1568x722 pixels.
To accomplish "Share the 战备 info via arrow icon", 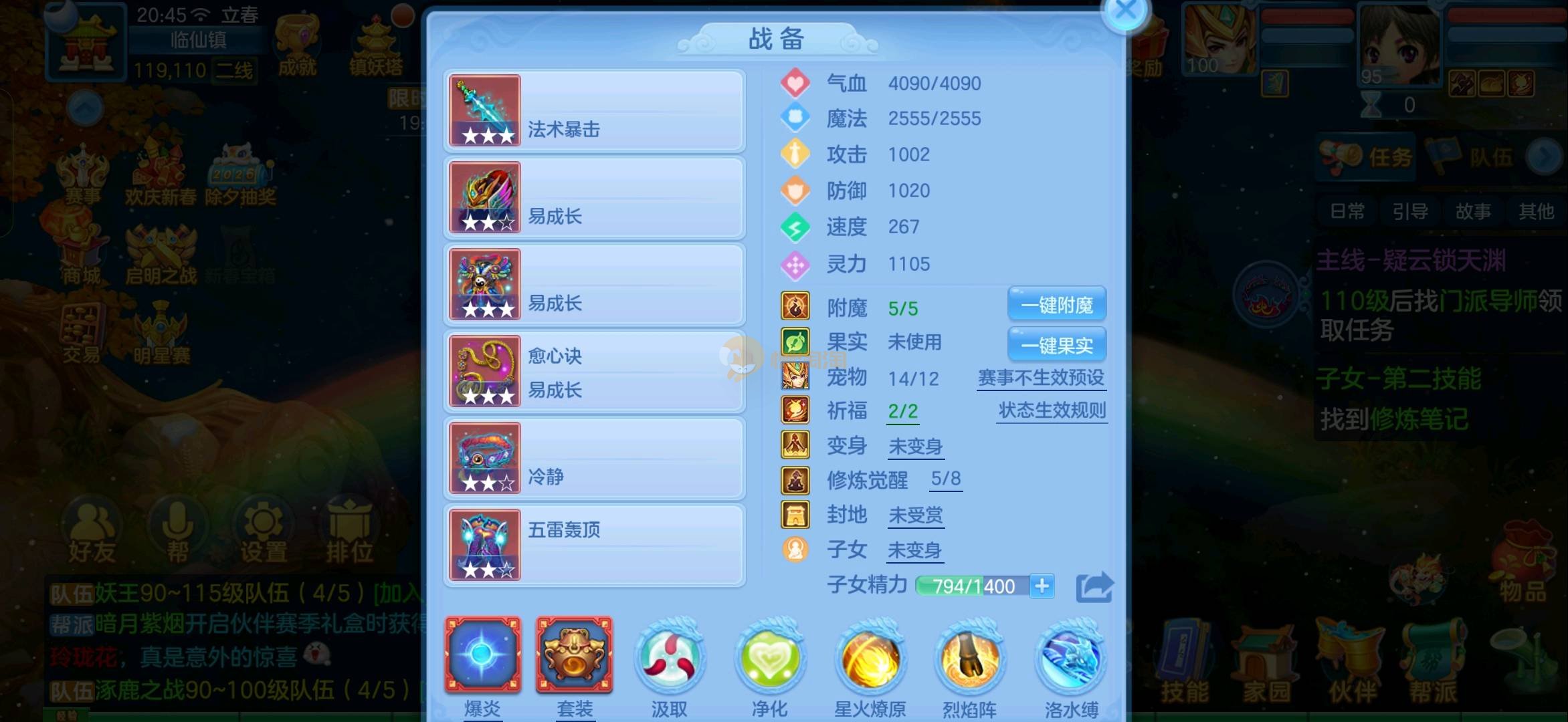I will click(x=1094, y=588).
